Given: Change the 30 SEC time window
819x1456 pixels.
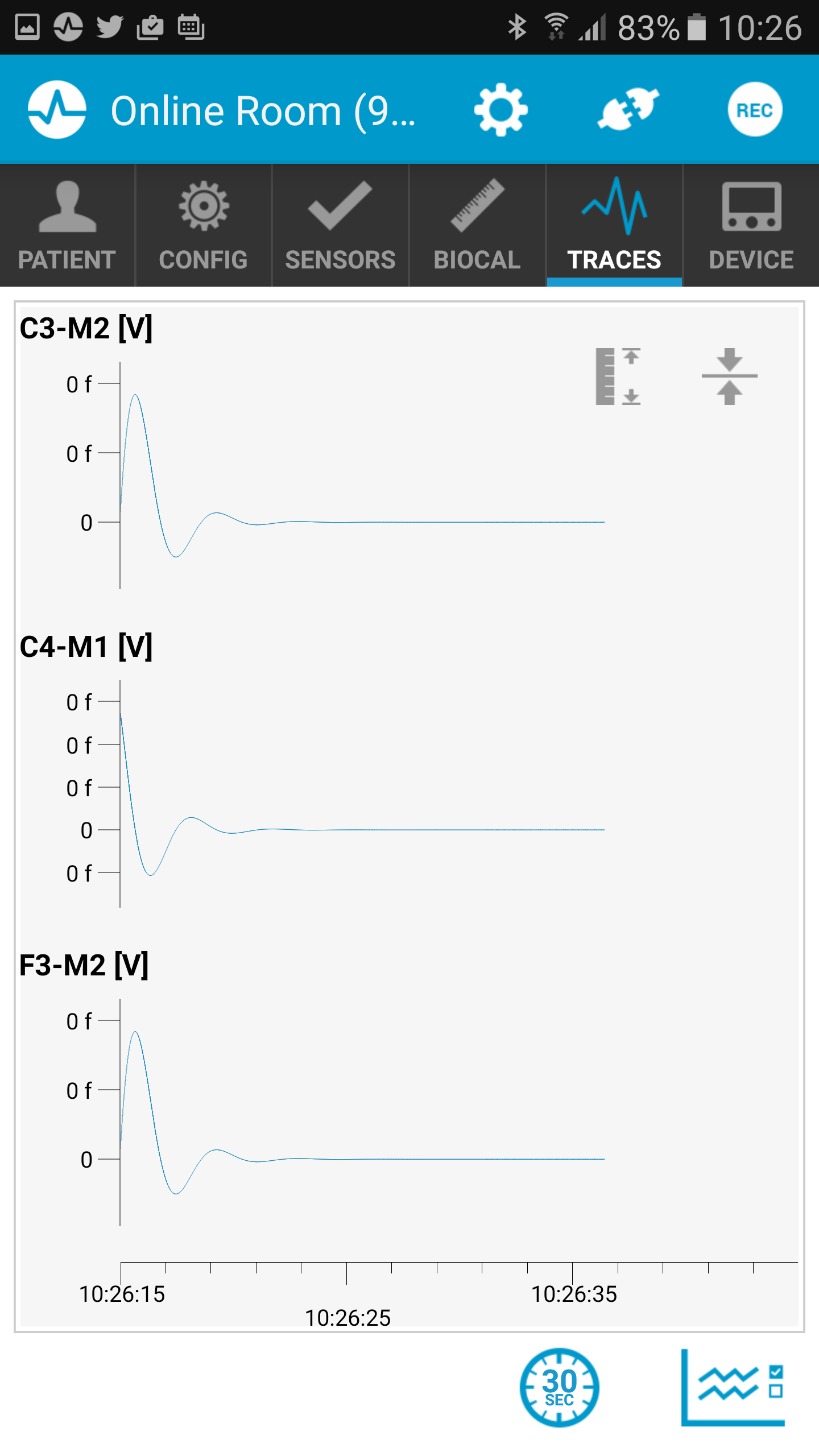Looking at the screenshot, I should 559,1387.
